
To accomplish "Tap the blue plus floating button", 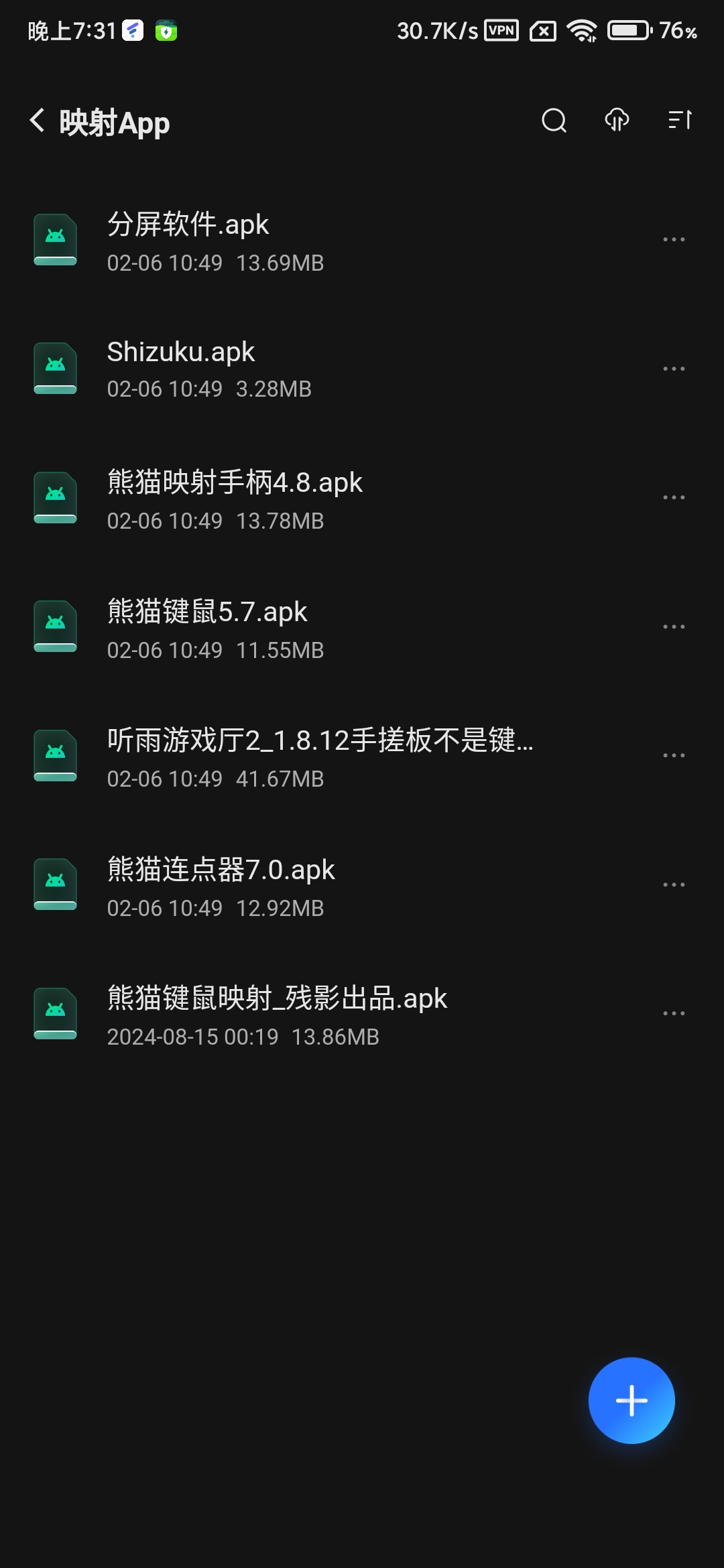I will click(x=631, y=1400).
